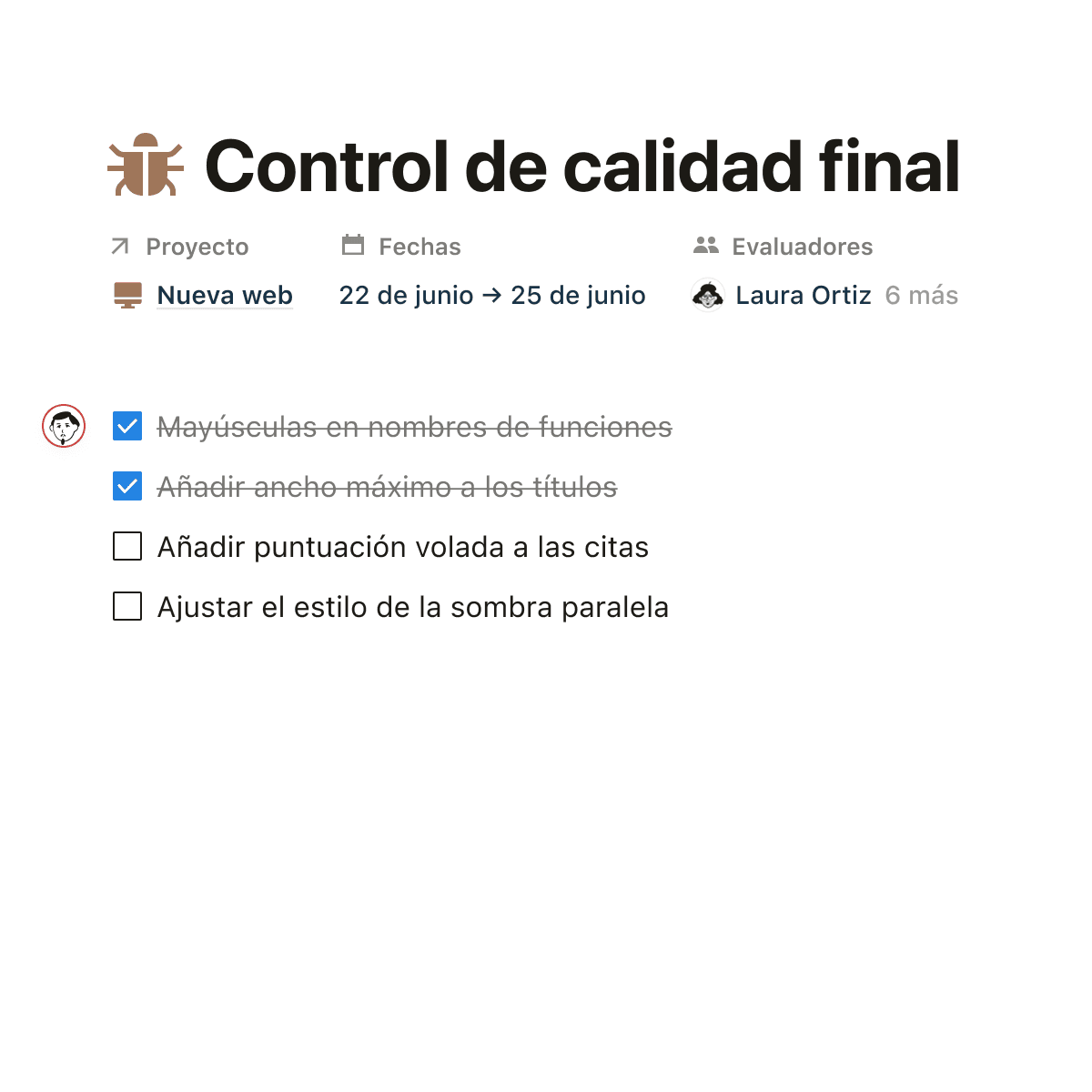
Task: Show the 6 más evaluators
Action: pyautogui.click(x=921, y=296)
